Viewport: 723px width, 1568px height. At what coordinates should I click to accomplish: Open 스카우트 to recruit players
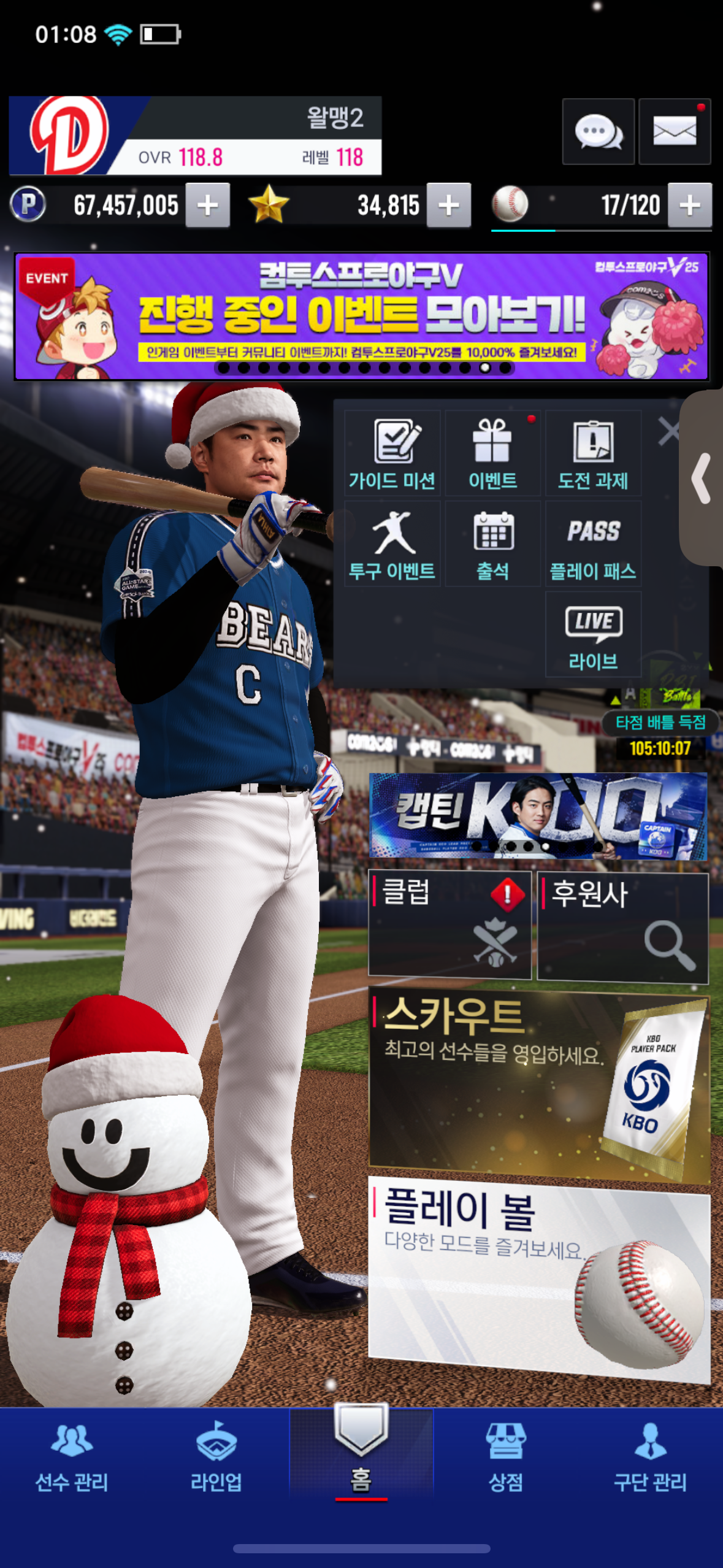point(538,1087)
